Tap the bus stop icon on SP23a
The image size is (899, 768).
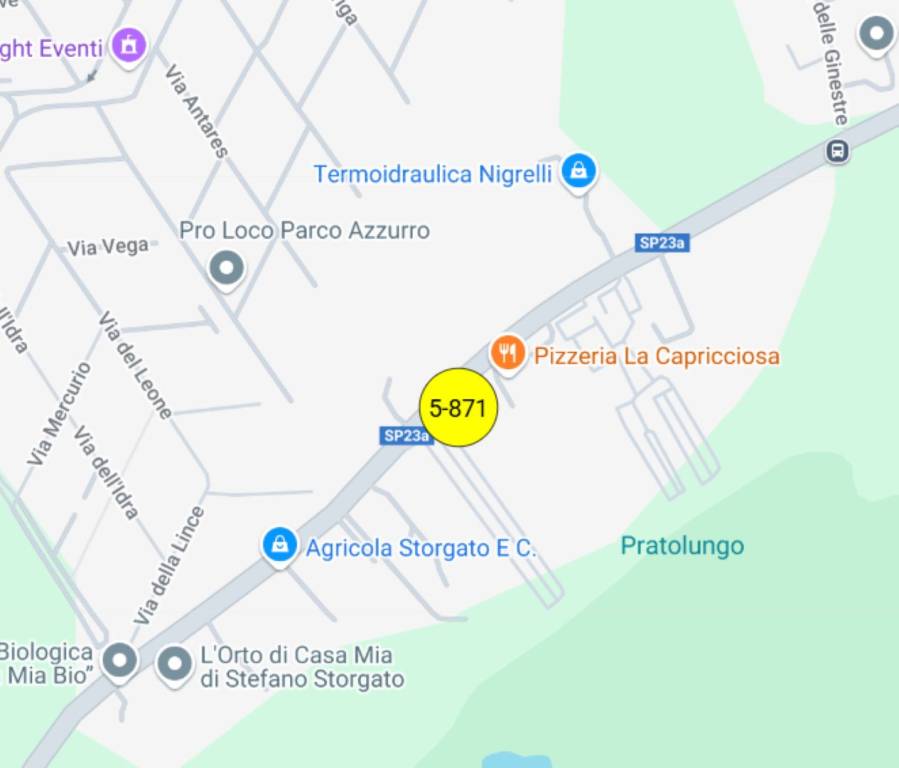click(837, 152)
